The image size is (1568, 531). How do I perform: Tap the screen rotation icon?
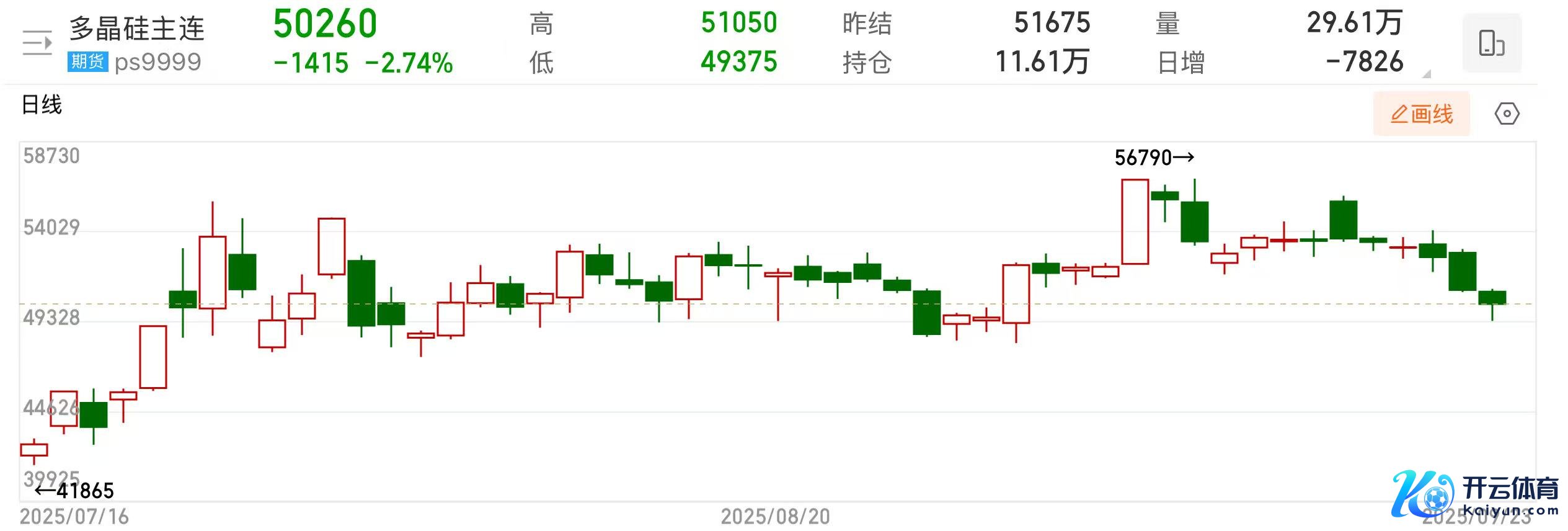pyautogui.click(x=1491, y=43)
